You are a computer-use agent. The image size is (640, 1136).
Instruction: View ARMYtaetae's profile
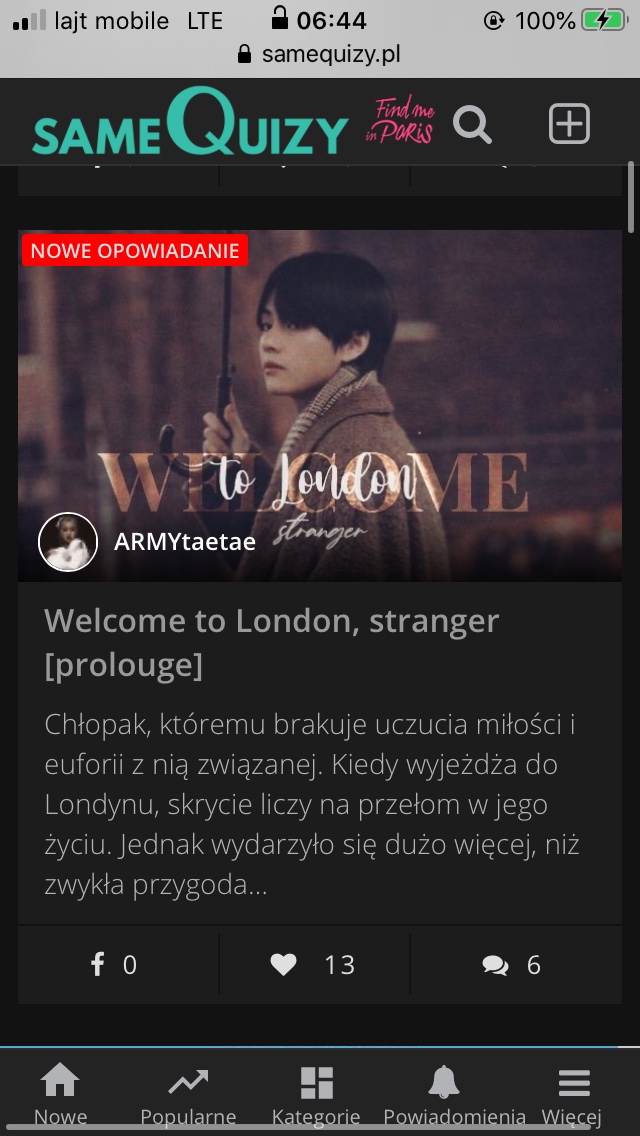[x=184, y=542]
